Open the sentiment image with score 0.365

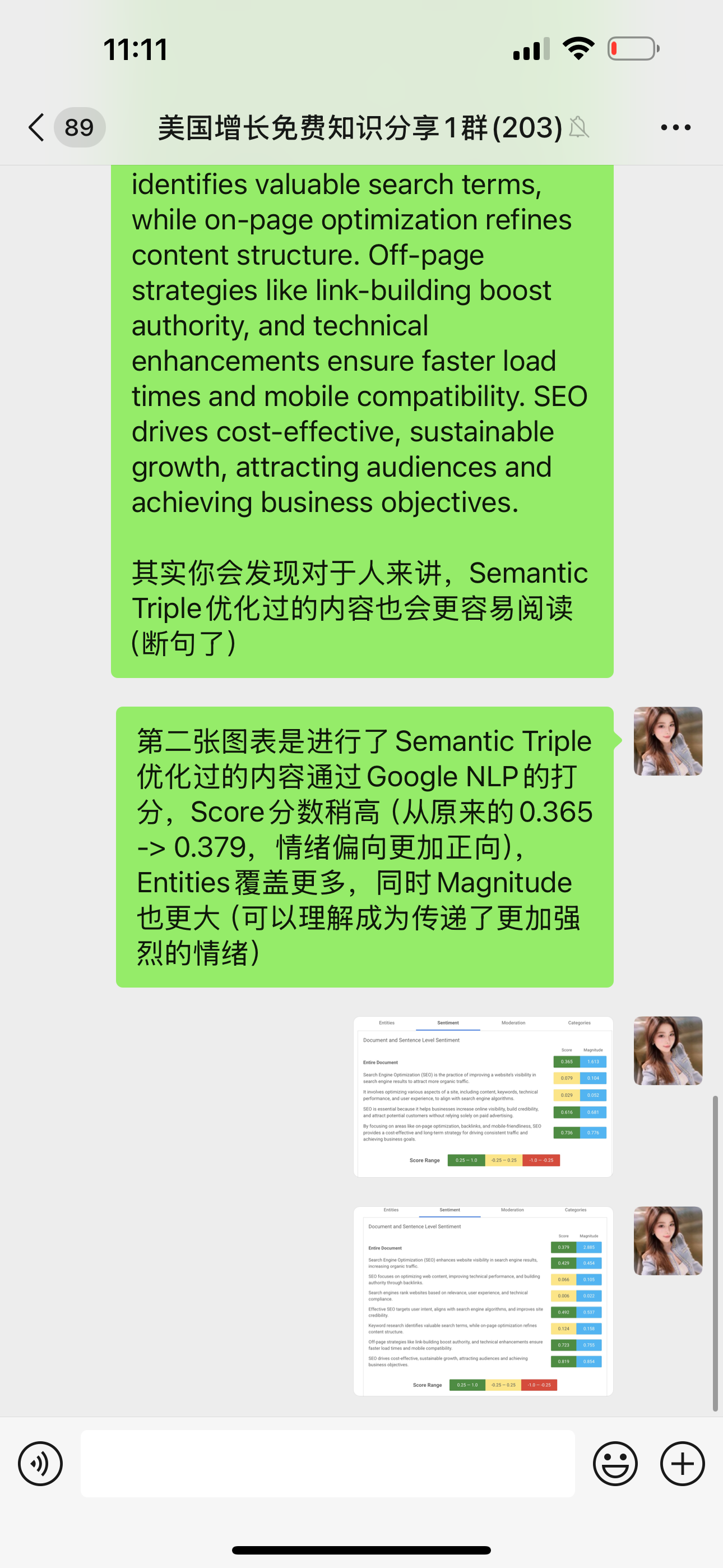483,1096
